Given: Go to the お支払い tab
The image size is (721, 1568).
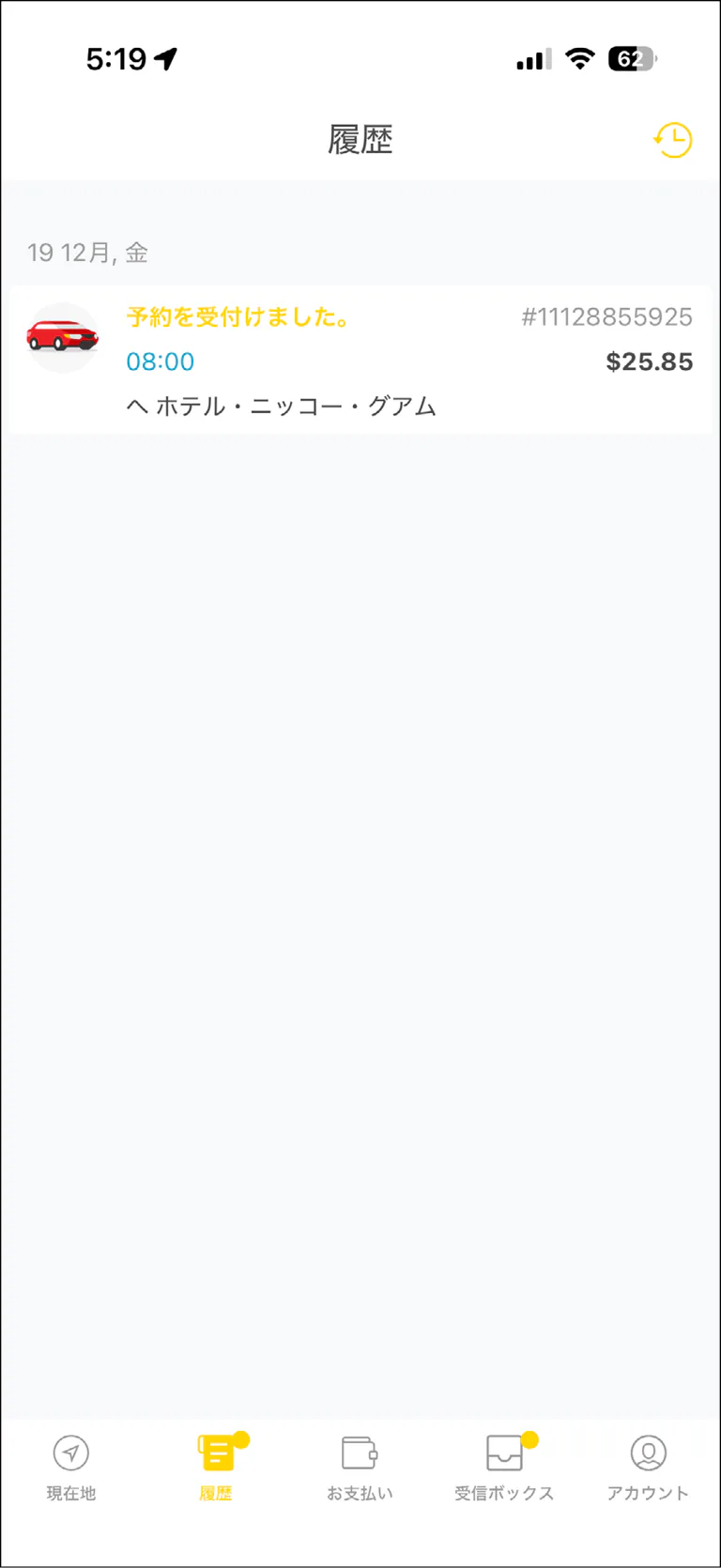Looking at the screenshot, I should pos(360,1467).
